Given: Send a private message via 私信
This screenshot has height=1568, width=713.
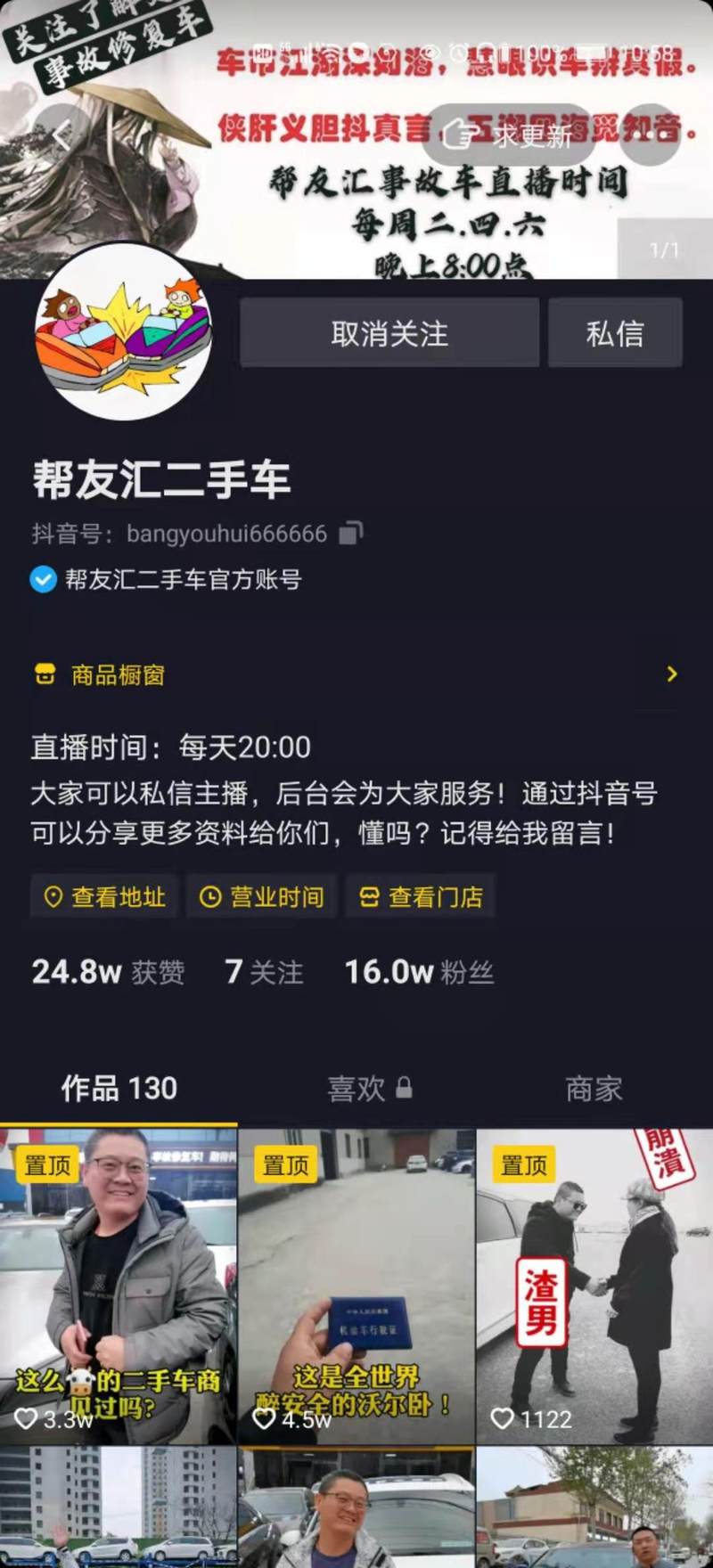Looking at the screenshot, I should [x=616, y=332].
